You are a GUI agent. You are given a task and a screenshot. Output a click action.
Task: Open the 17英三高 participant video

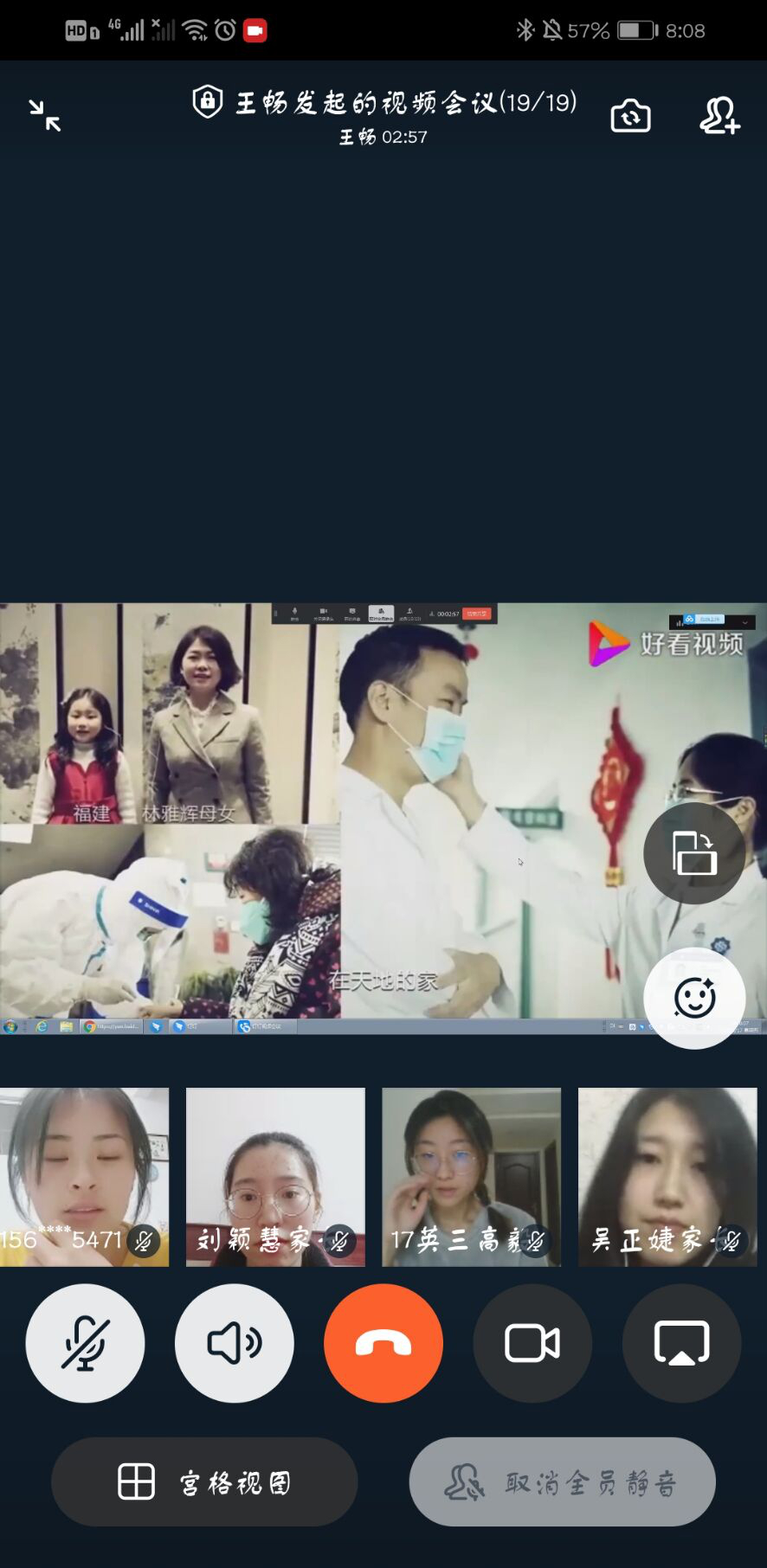pyautogui.click(x=471, y=1177)
